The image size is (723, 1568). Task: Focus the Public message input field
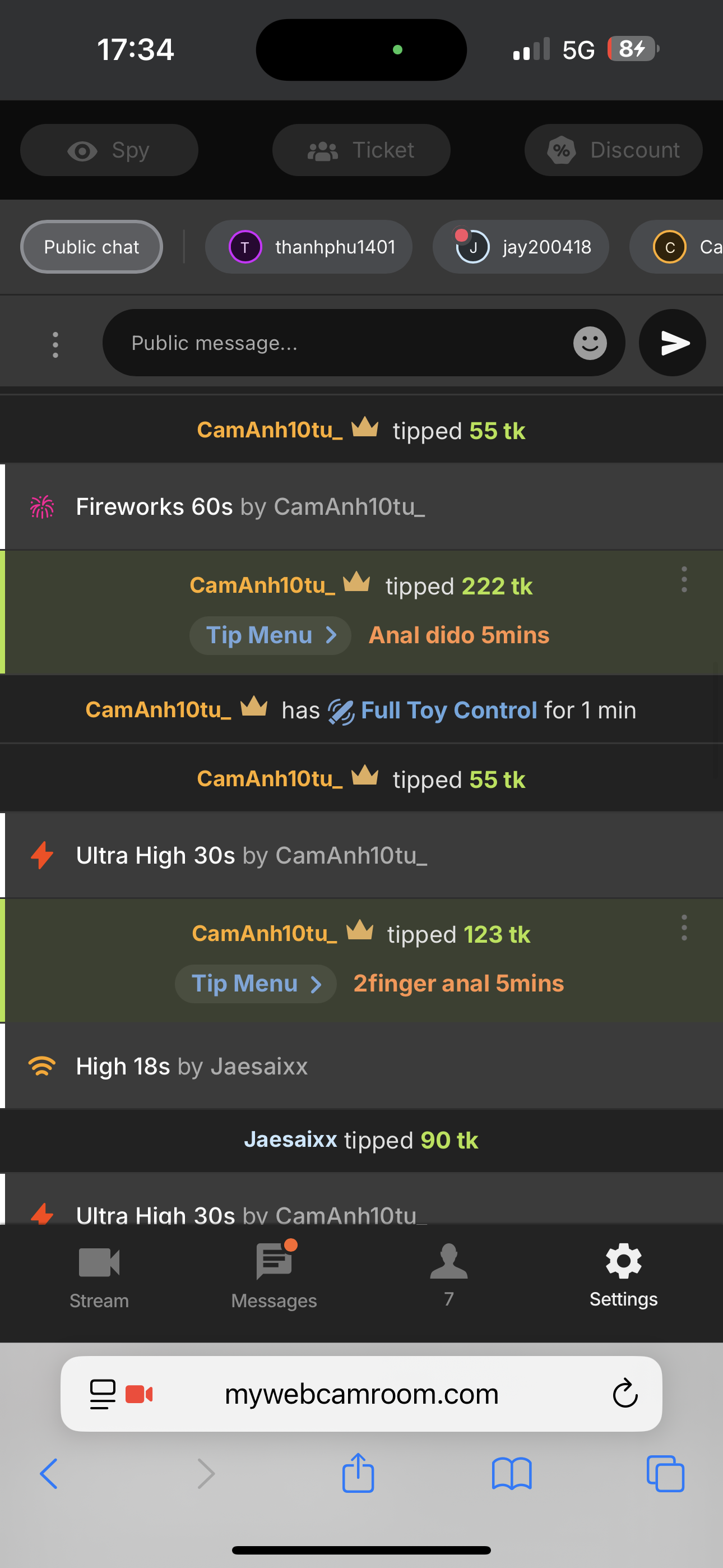click(341, 343)
